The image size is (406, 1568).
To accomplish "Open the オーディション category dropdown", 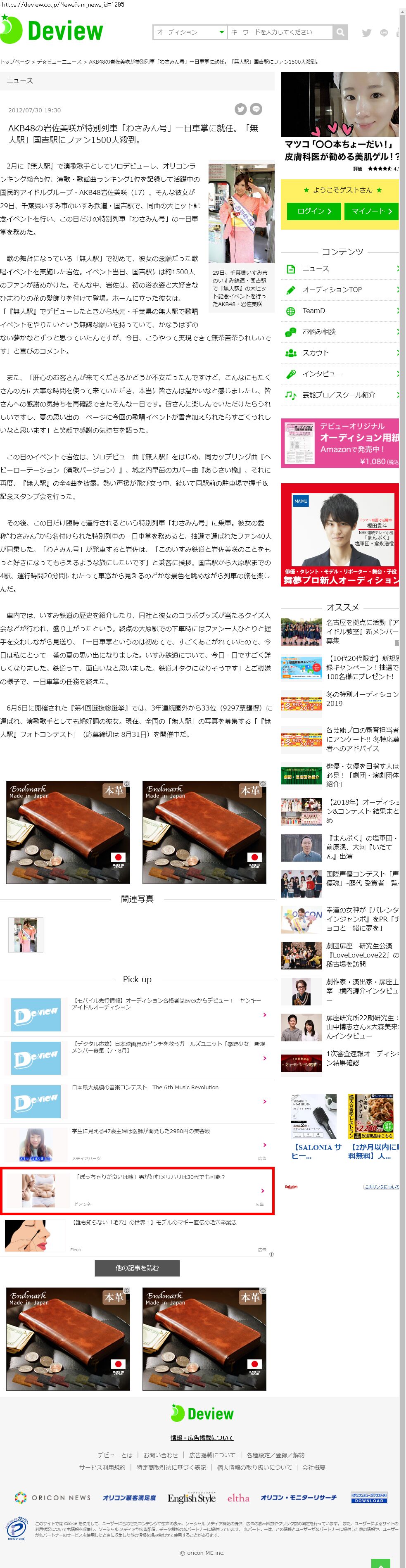I will 189,32.
